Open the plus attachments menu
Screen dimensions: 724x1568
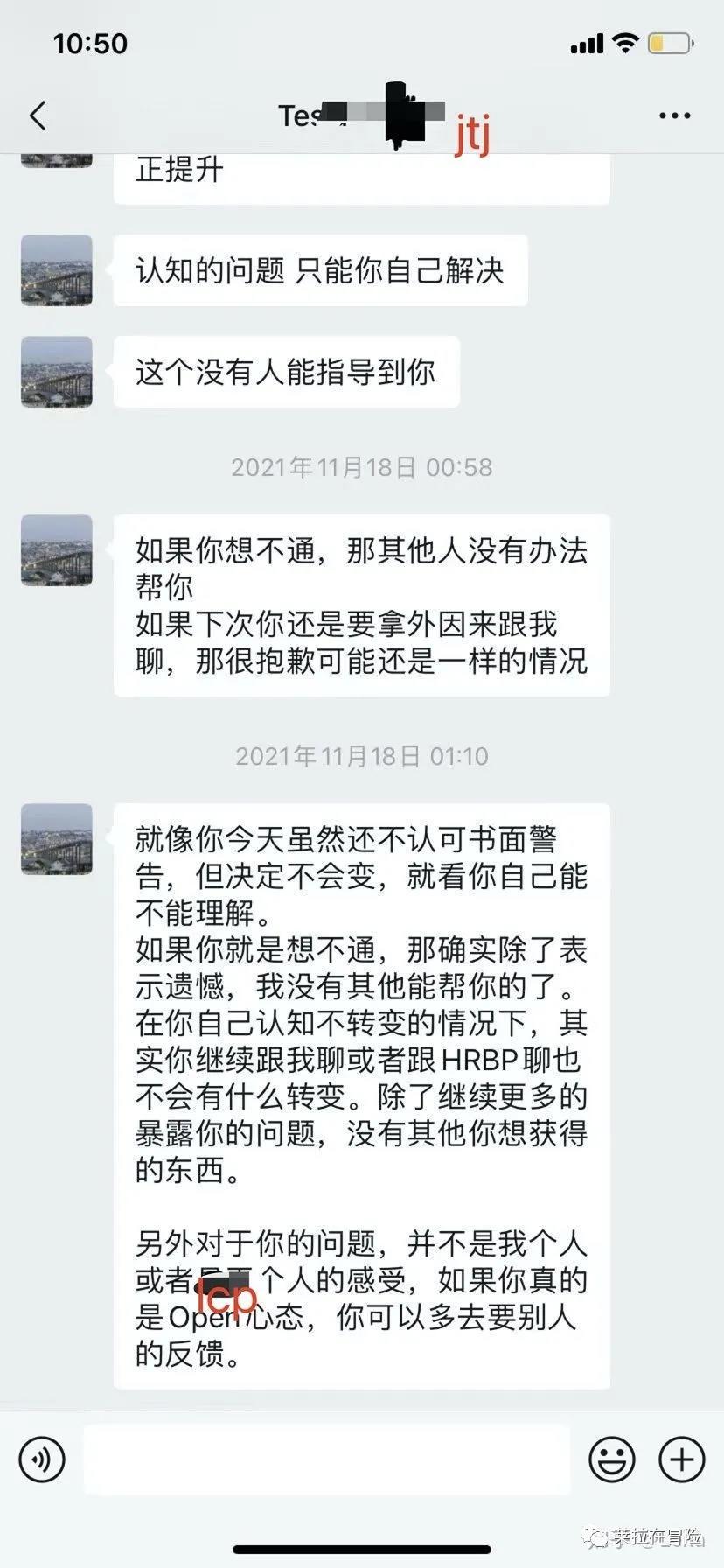click(681, 1459)
